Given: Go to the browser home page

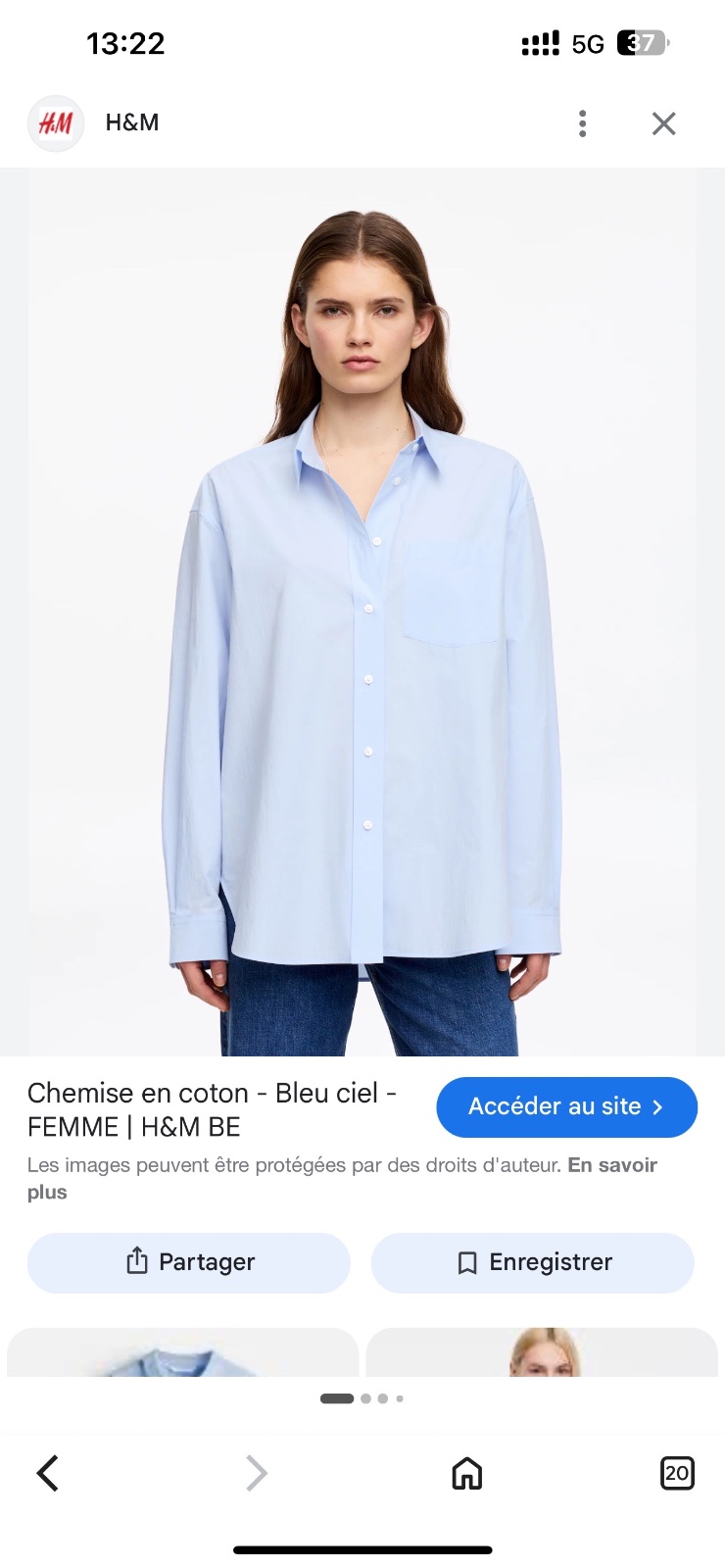Looking at the screenshot, I should 467,1472.
